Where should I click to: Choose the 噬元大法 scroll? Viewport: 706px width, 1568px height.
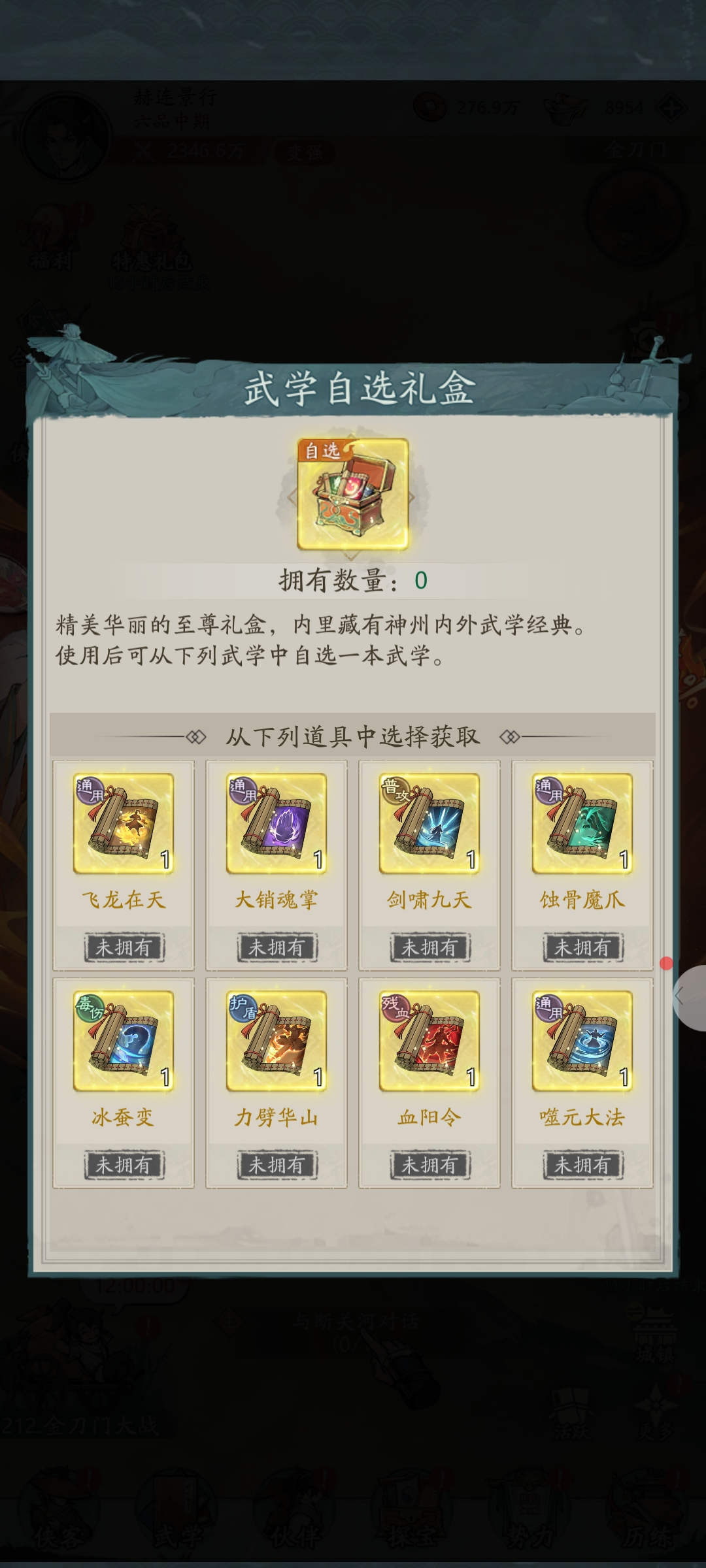click(582, 1041)
